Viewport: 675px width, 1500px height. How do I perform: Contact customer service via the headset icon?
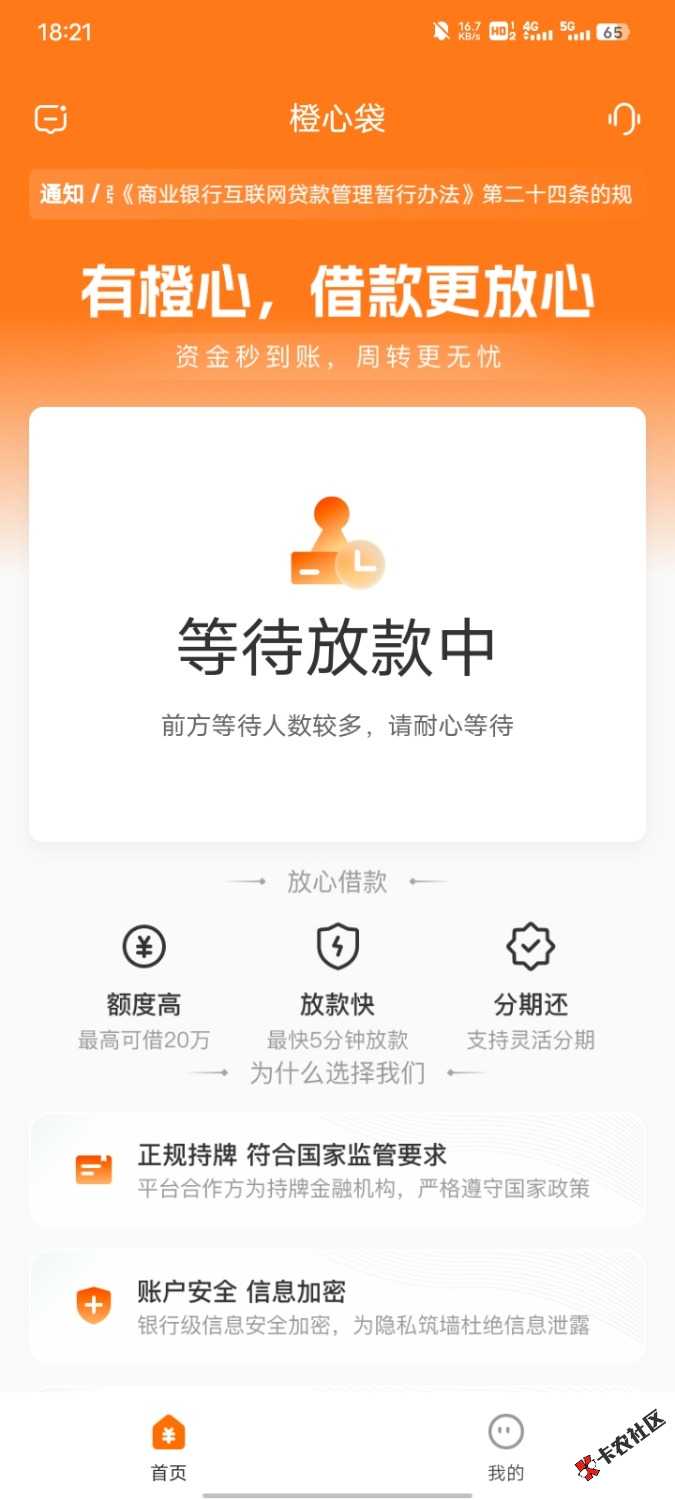[x=623, y=119]
